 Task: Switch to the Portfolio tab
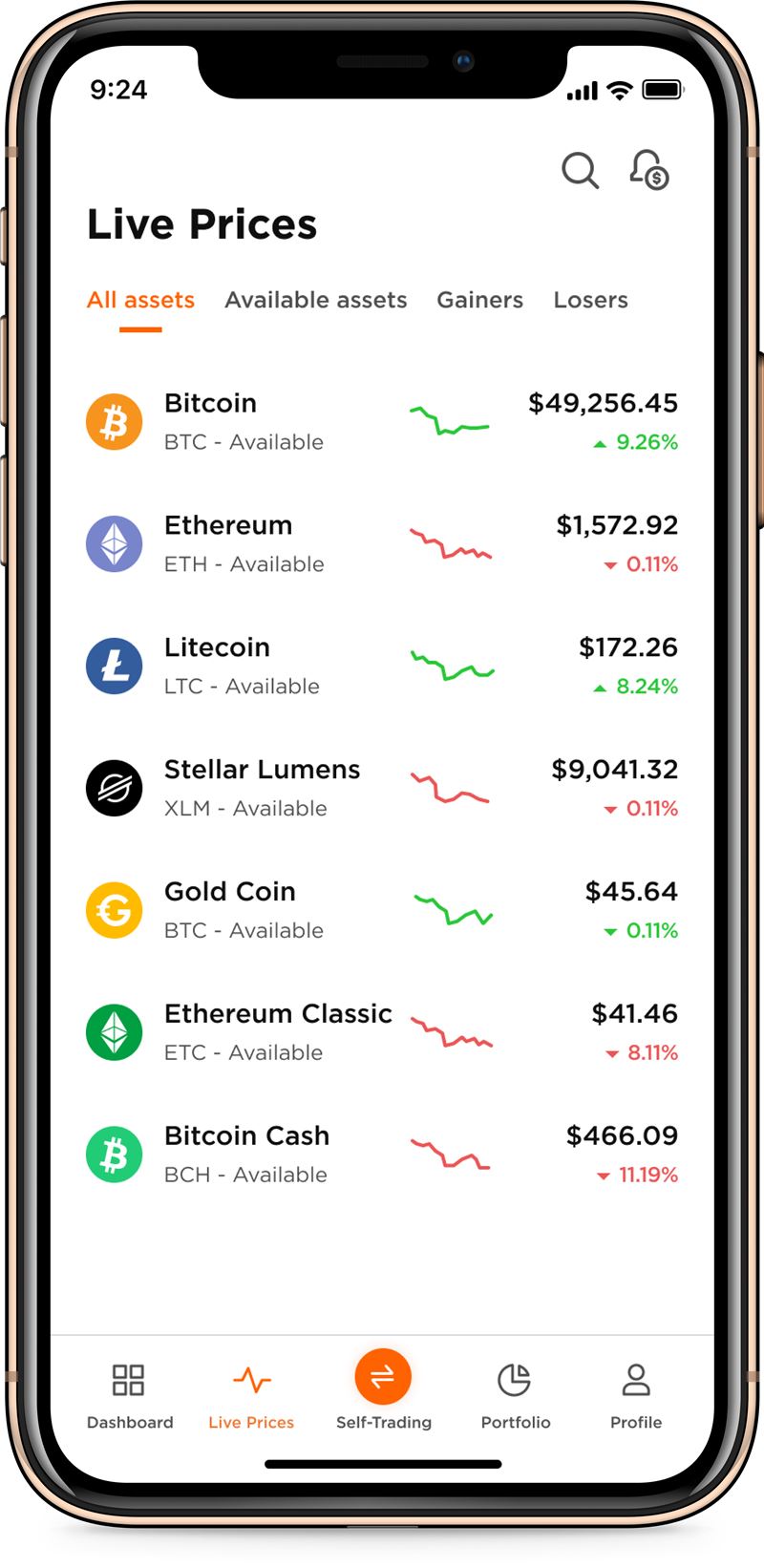coord(515,1395)
